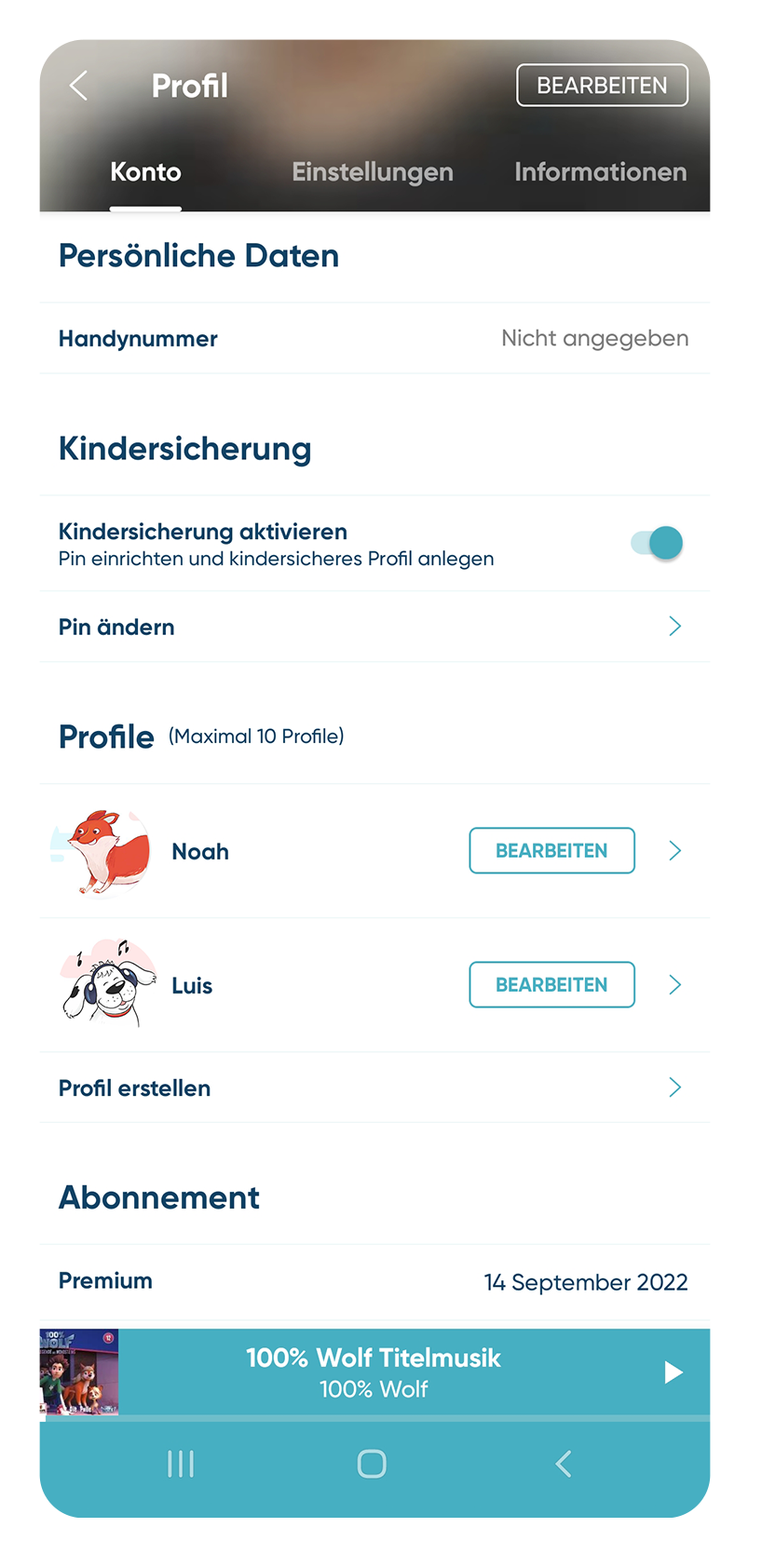Screen dimensions: 762x1568
Task: Open Noah's profile via the chevron
Action: point(675,851)
